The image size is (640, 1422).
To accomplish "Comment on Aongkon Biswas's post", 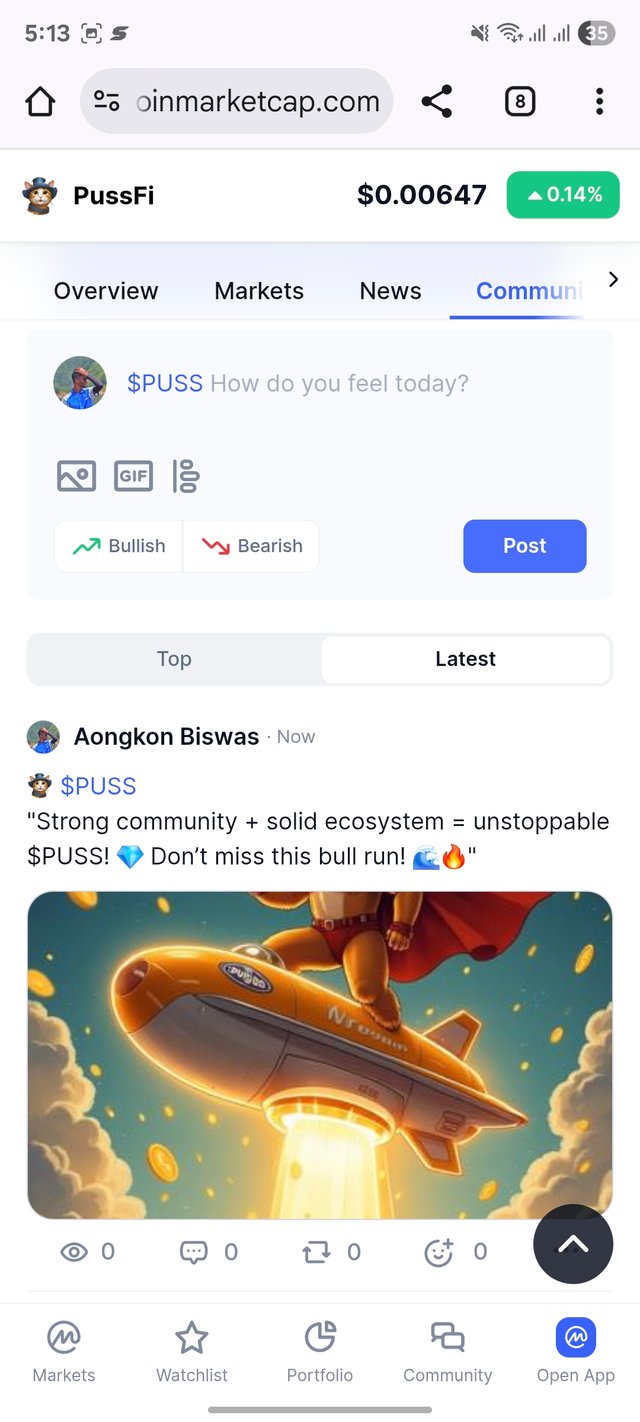I will pyautogui.click(x=193, y=1252).
